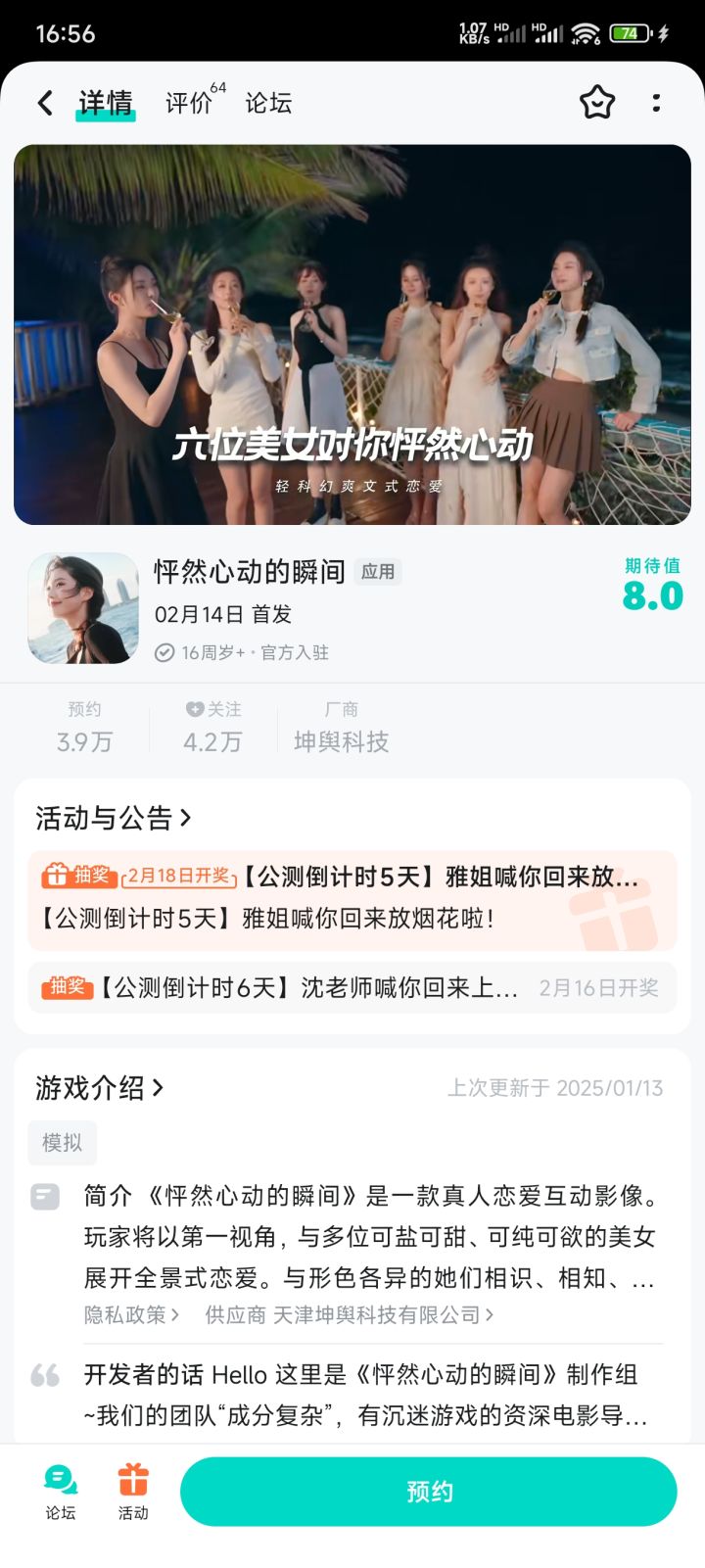Go back using the top-left arrow
This screenshot has width=705, height=1568.
(x=45, y=103)
